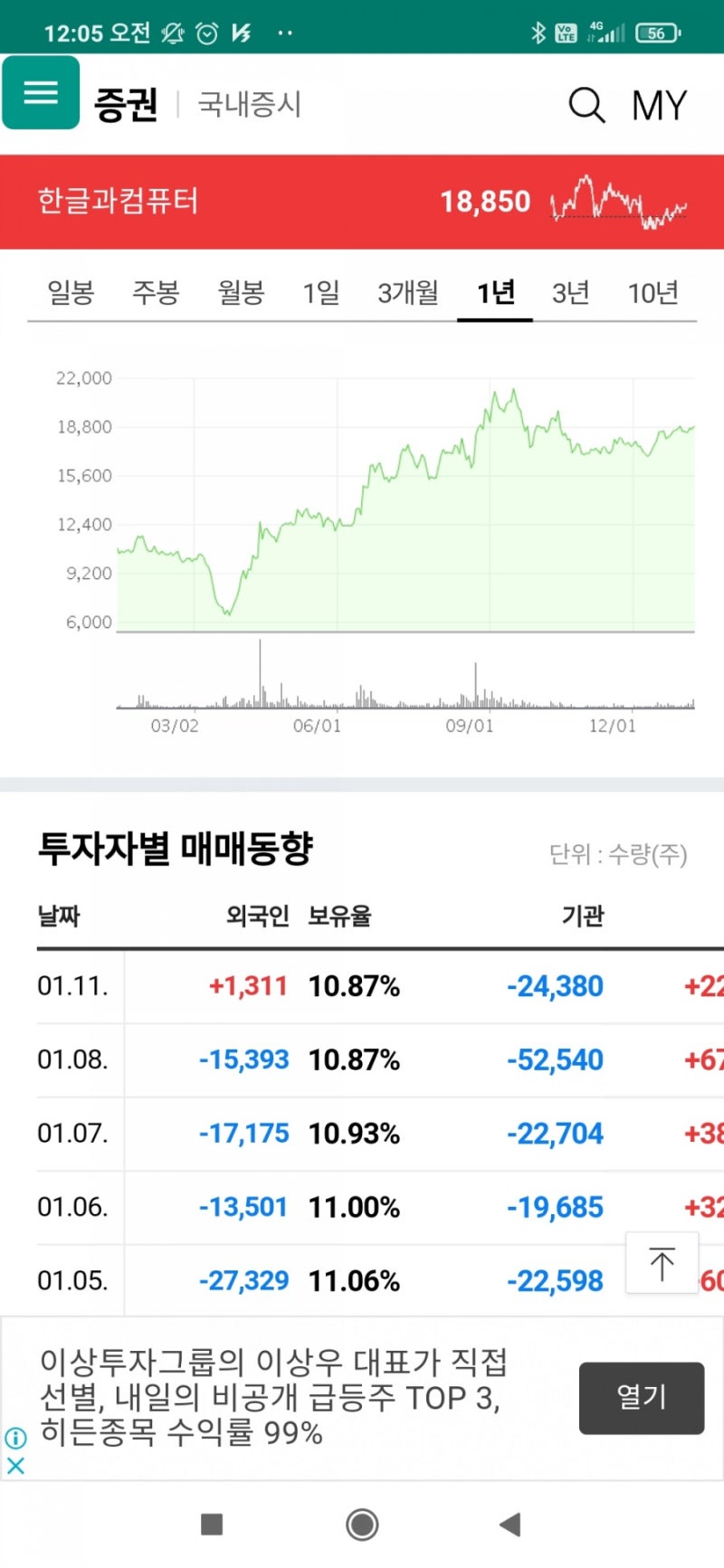Select the 10년 time period
The image size is (724, 1568).
pos(652,291)
